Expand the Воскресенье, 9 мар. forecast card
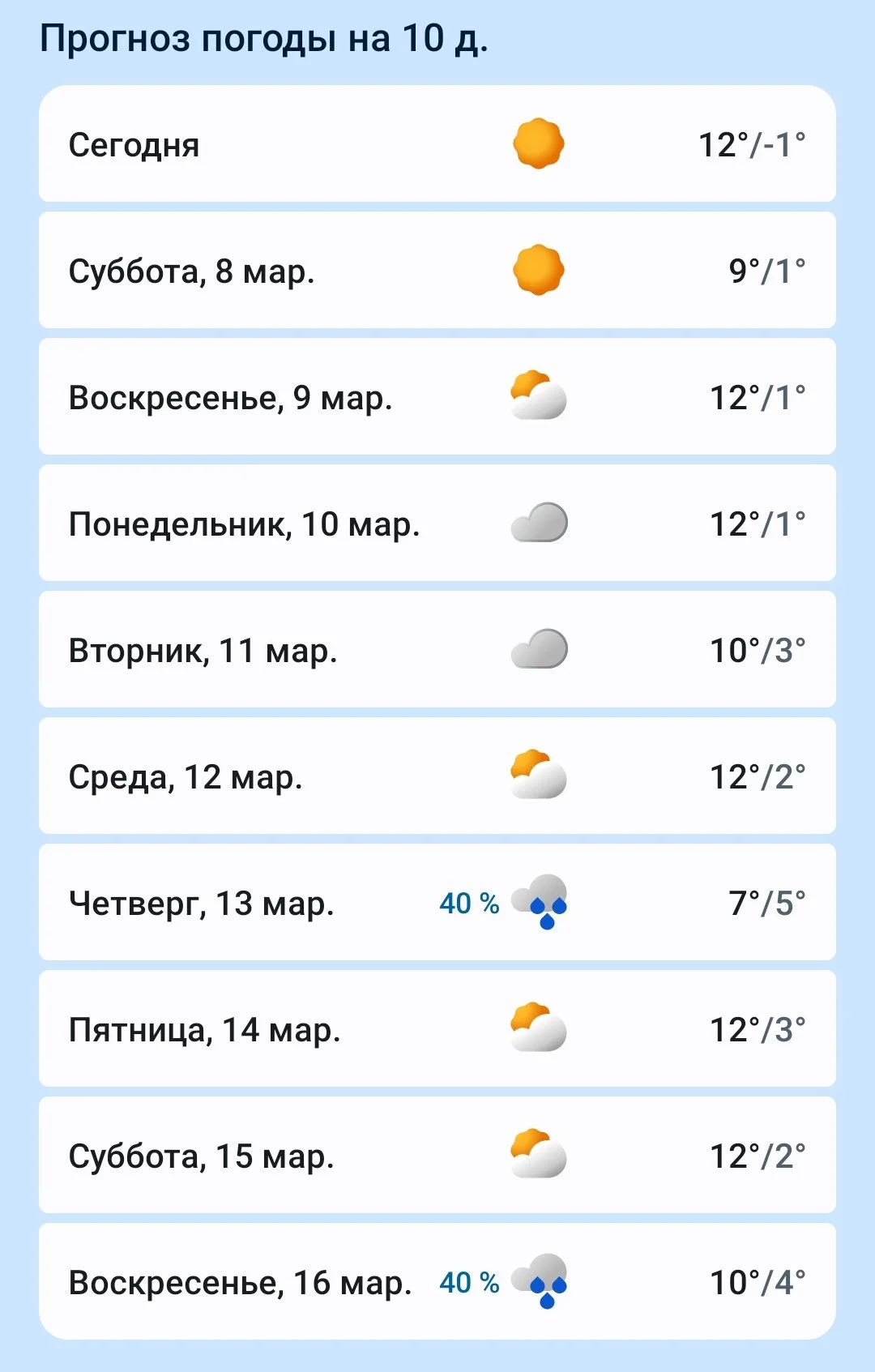The image size is (875, 1372). pos(437,397)
